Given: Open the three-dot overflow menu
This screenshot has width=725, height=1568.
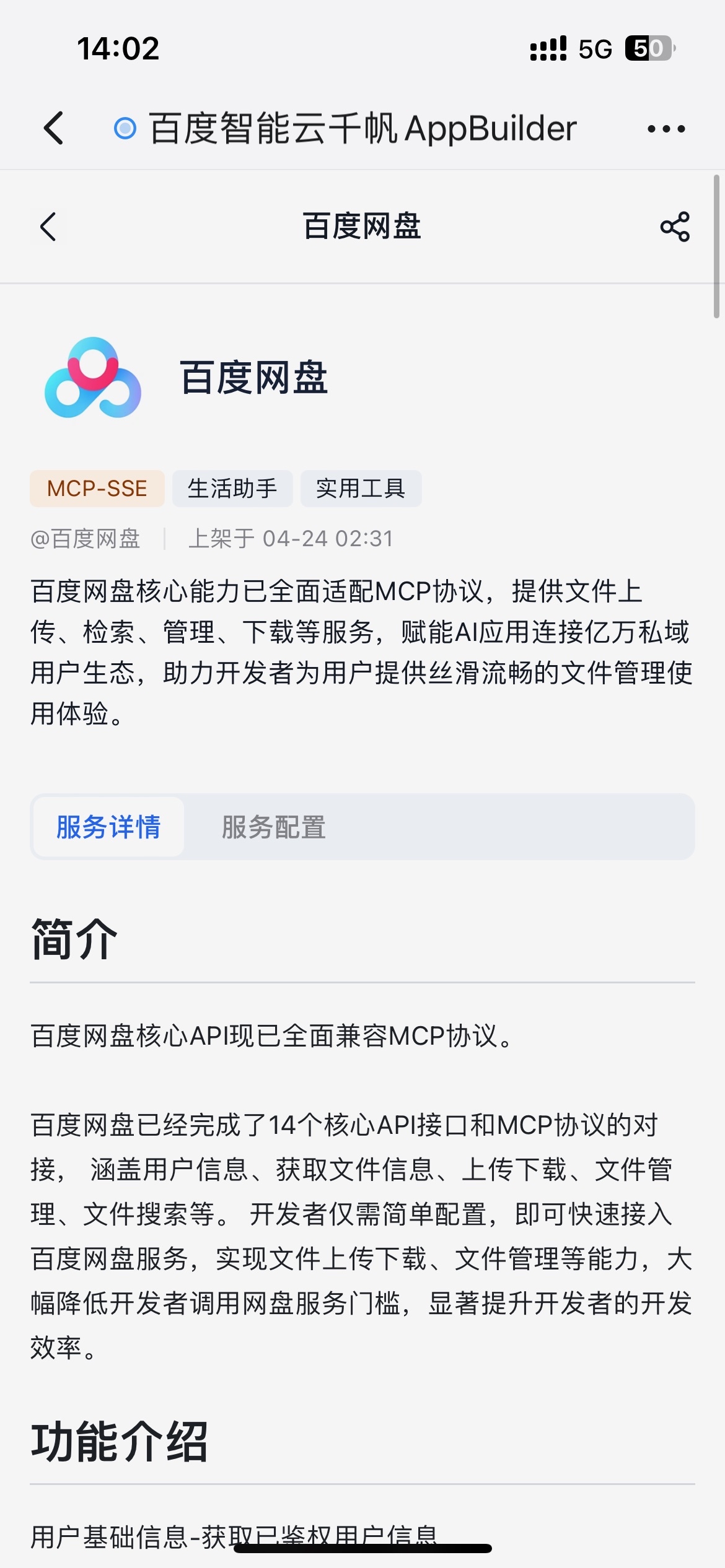Looking at the screenshot, I should 666,129.
